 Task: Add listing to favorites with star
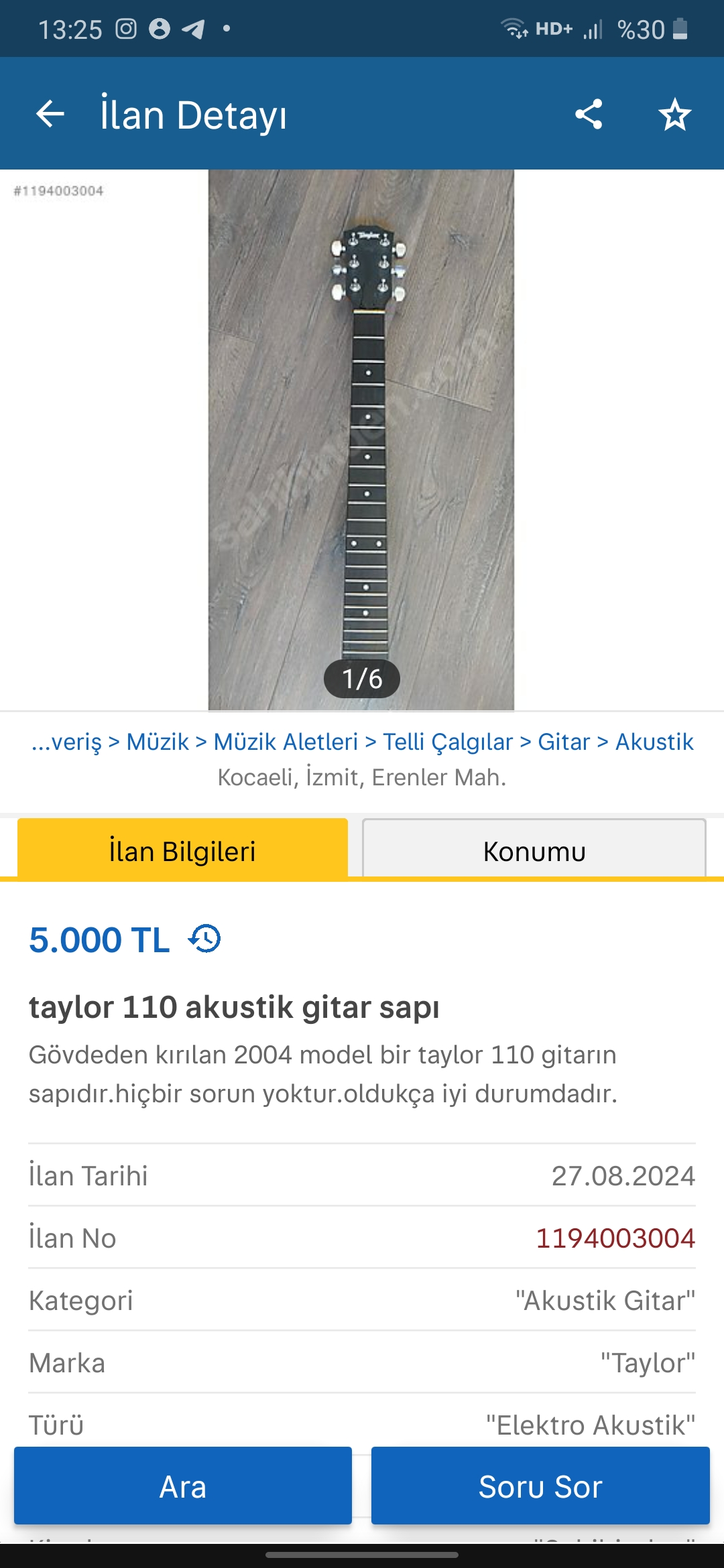tap(674, 115)
